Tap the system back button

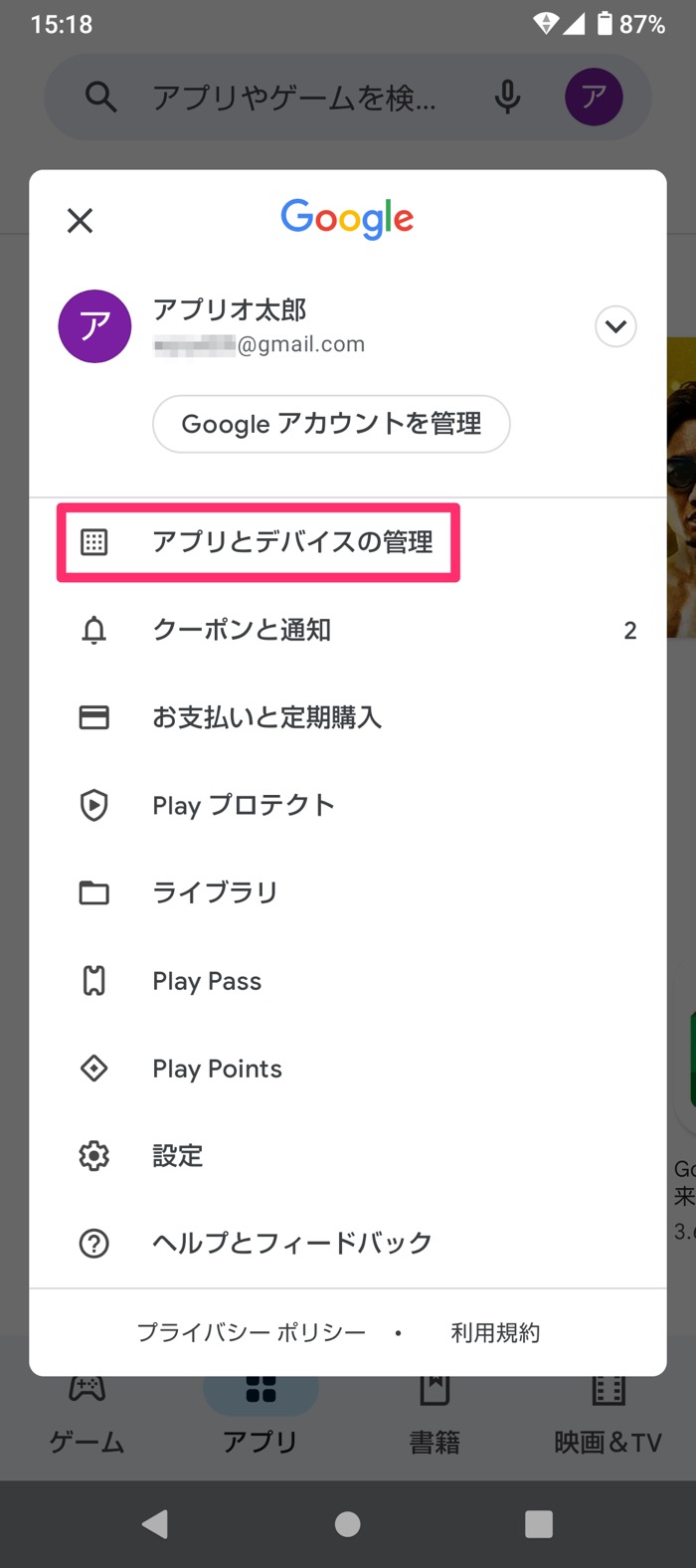coord(155,1524)
